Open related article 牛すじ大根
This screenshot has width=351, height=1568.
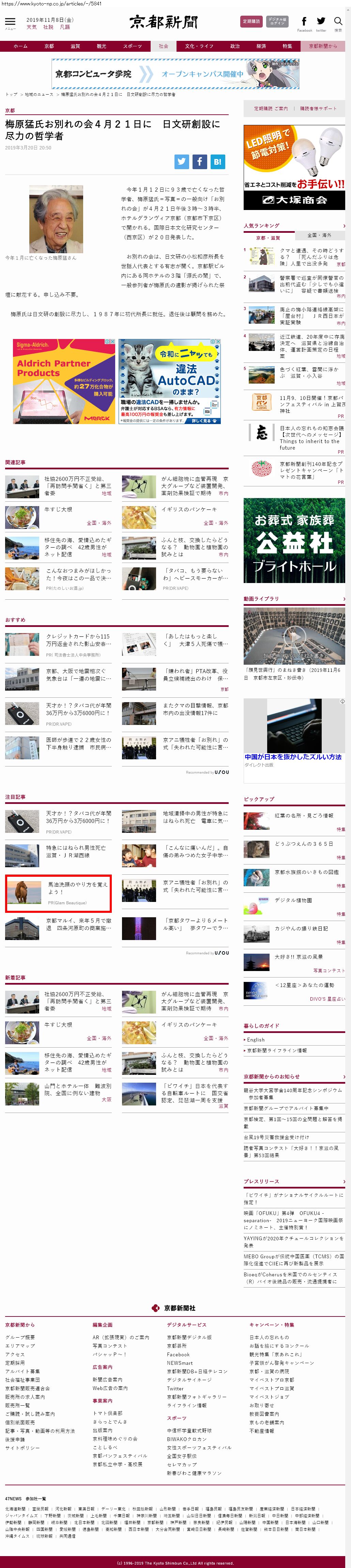click(x=58, y=510)
